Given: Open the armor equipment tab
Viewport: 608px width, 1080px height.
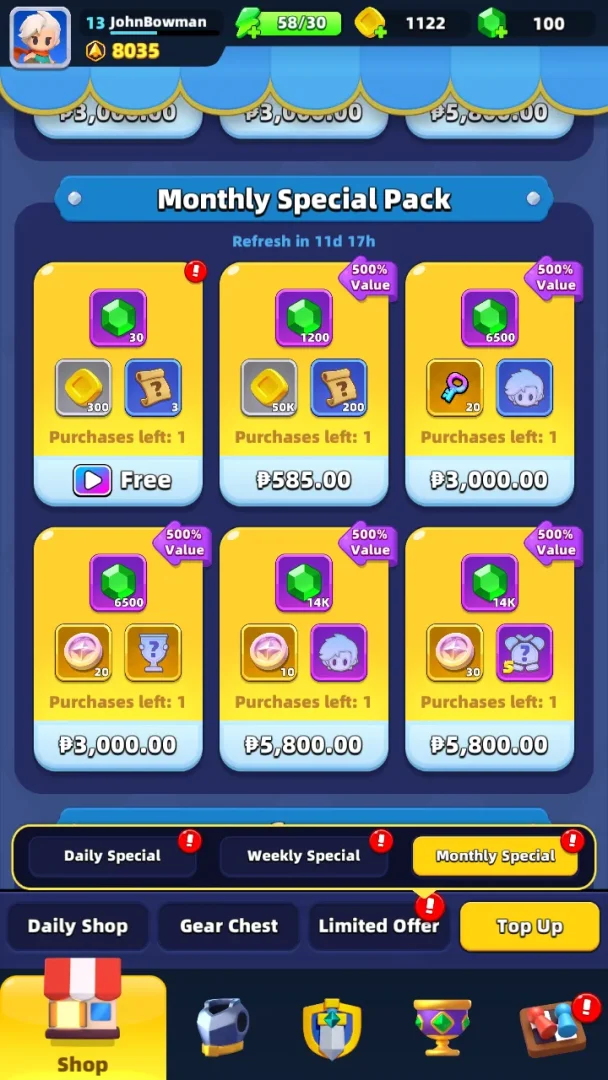Looking at the screenshot, I should pos(222,1026).
